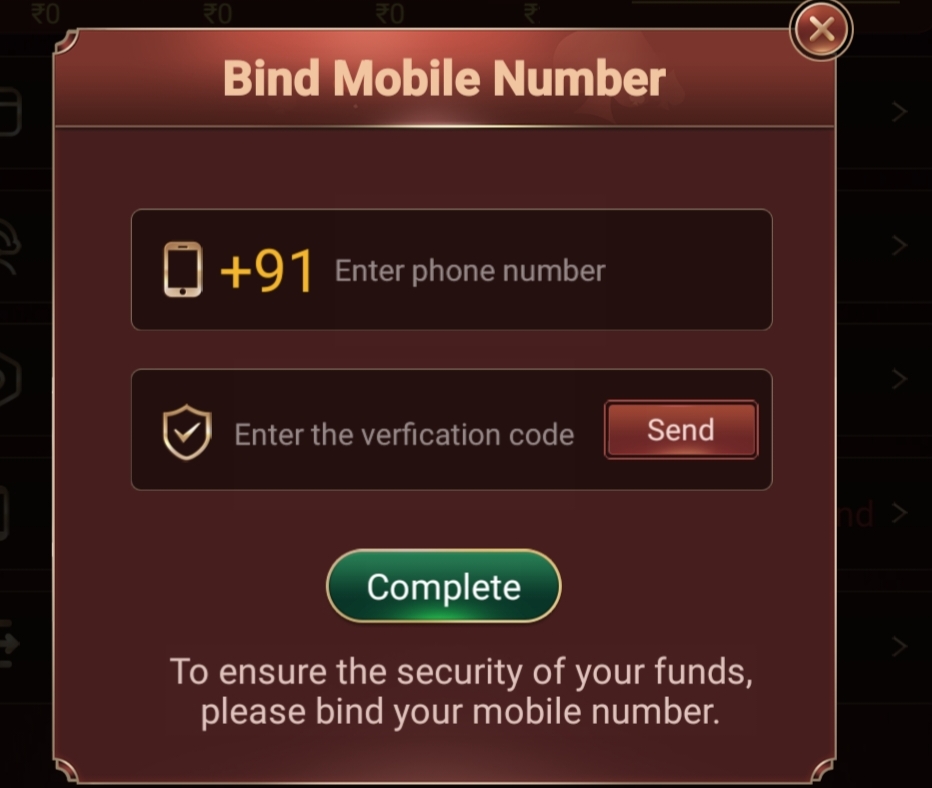
Task: Send the verification code
Action: pyautogui.click(x=680, y=431)
